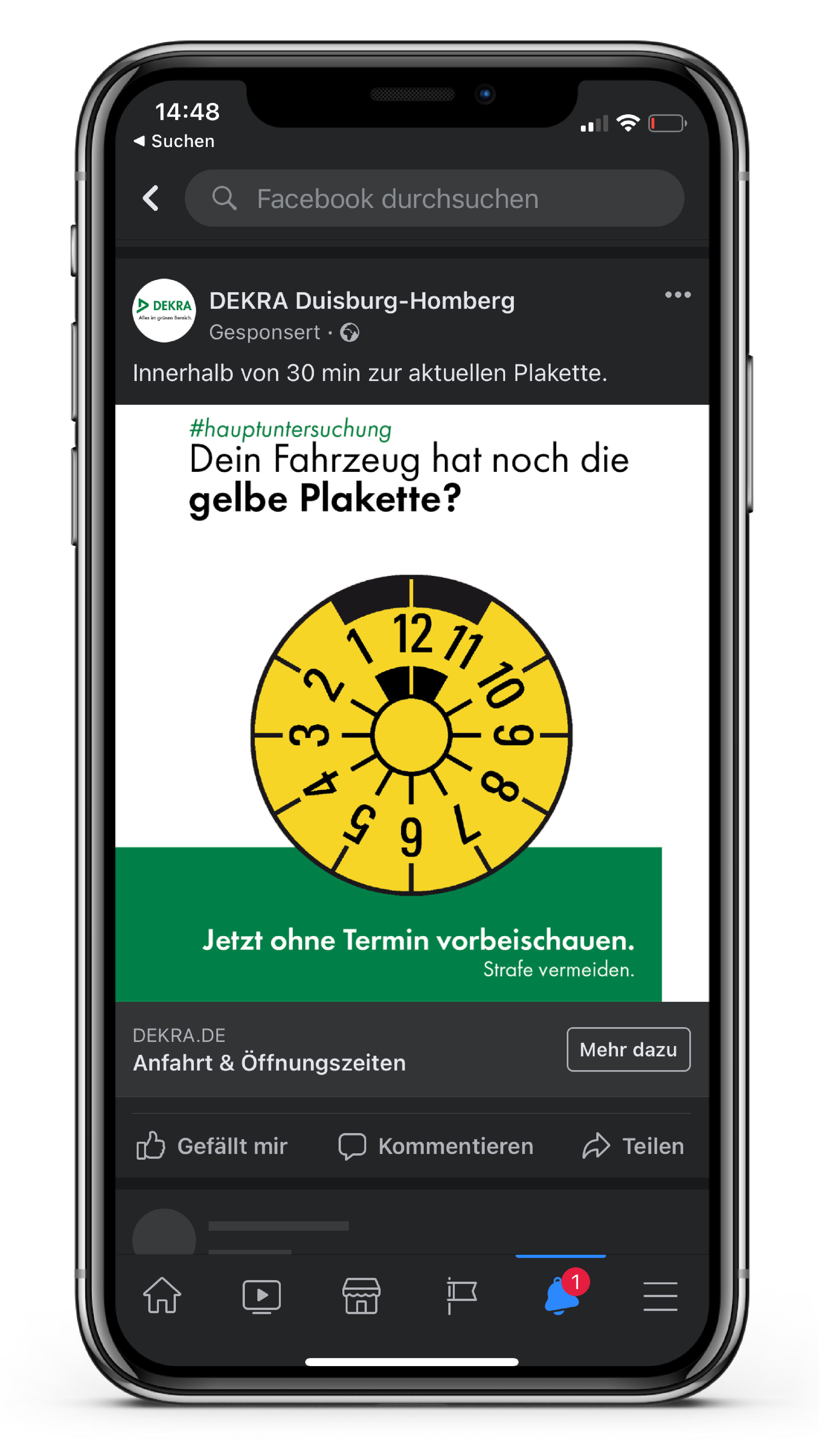Like the post with Gefällt mir
This screenshot has height=1456, width=819.
(212, 1146)
